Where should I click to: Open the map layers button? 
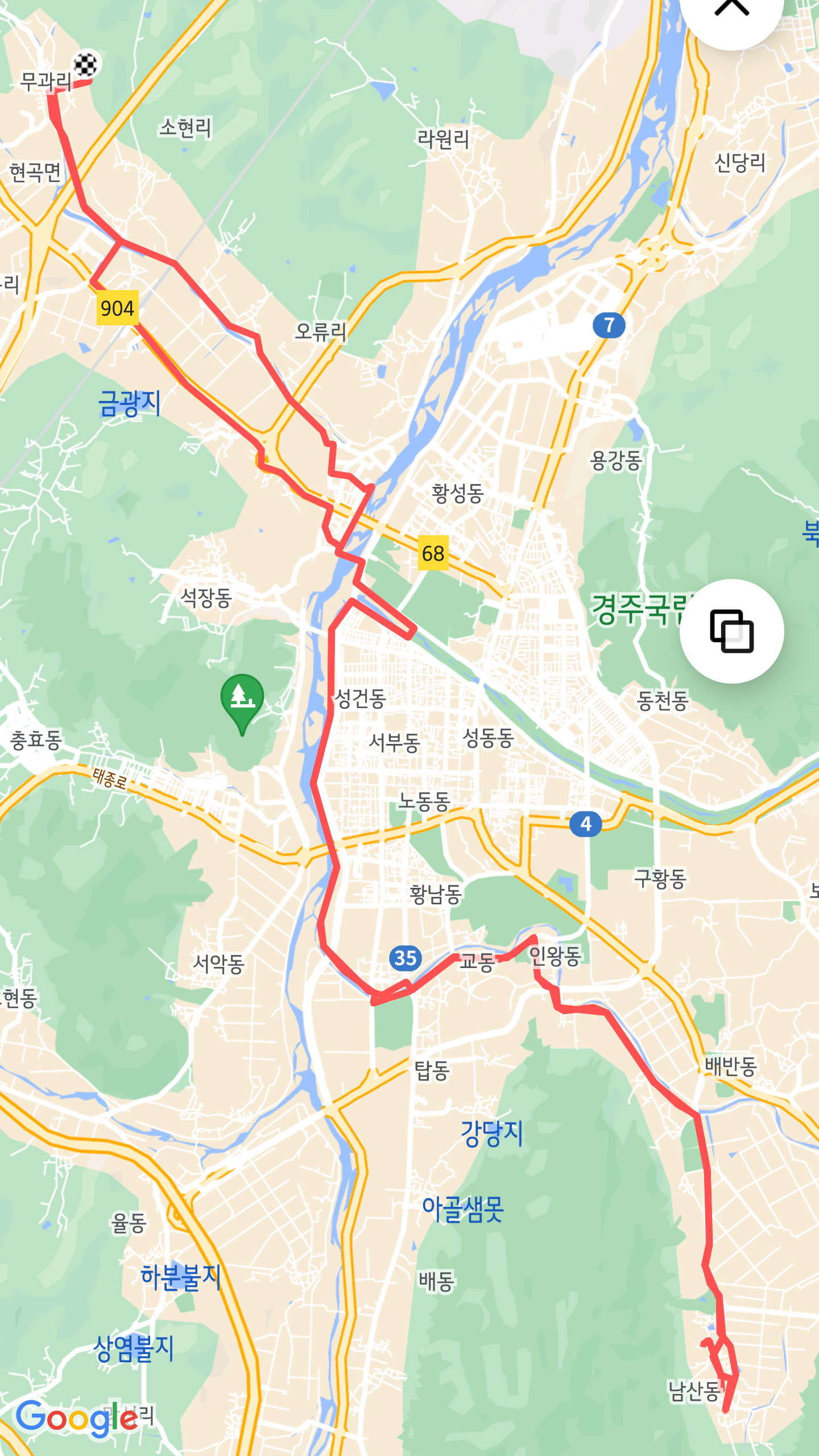(x=731, y=631)
